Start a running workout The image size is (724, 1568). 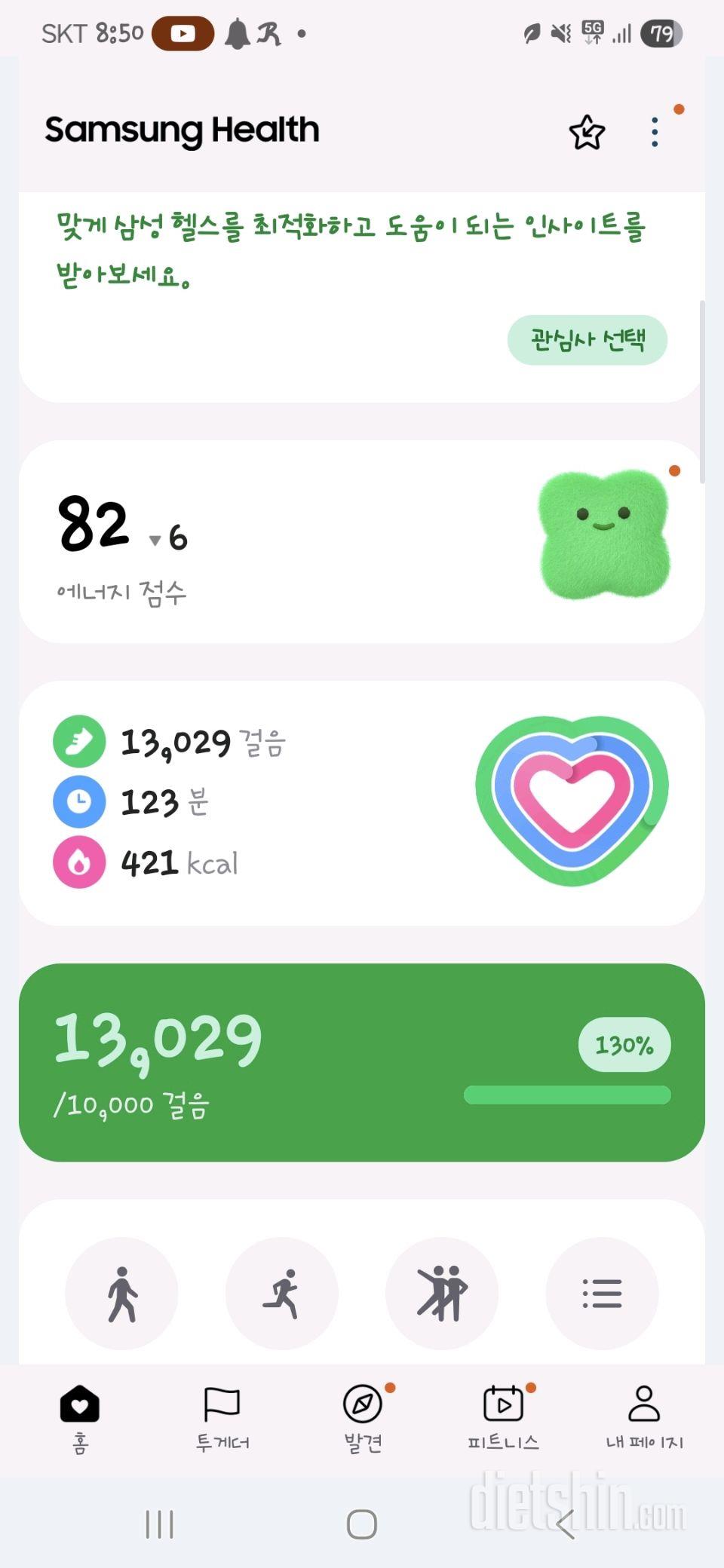282,1293
